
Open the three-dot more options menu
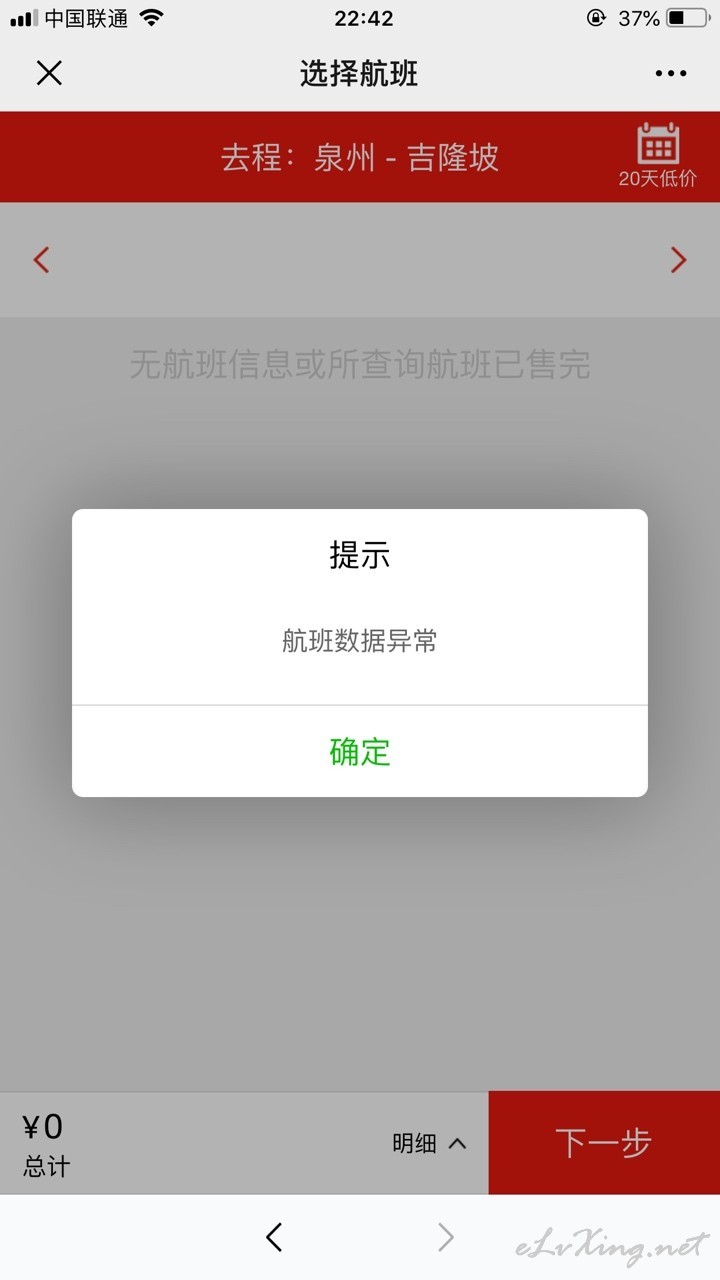tap(670, 73)
